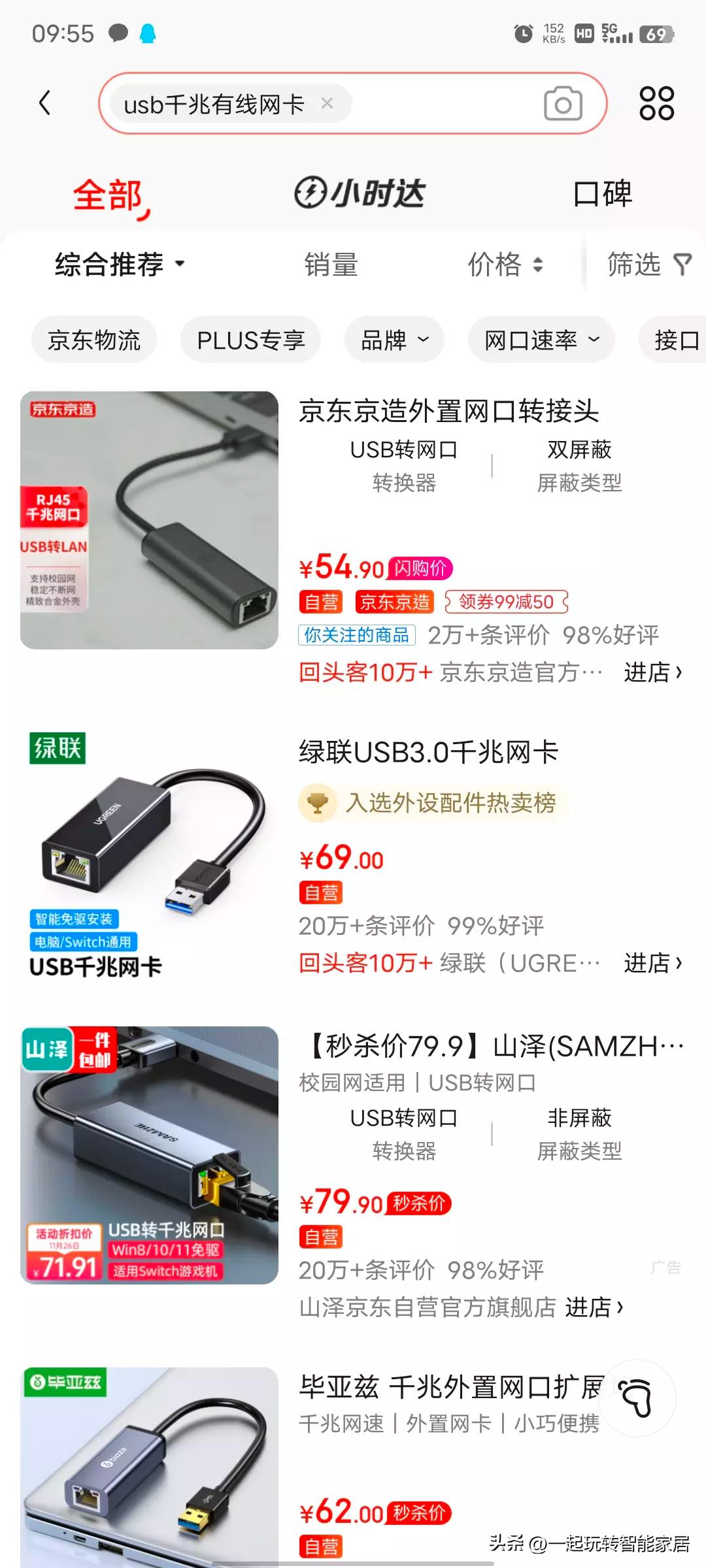Expand the 品牌 brand dropdown
706x1568 pixels.
pyautogui.click(x=393, y=340)
